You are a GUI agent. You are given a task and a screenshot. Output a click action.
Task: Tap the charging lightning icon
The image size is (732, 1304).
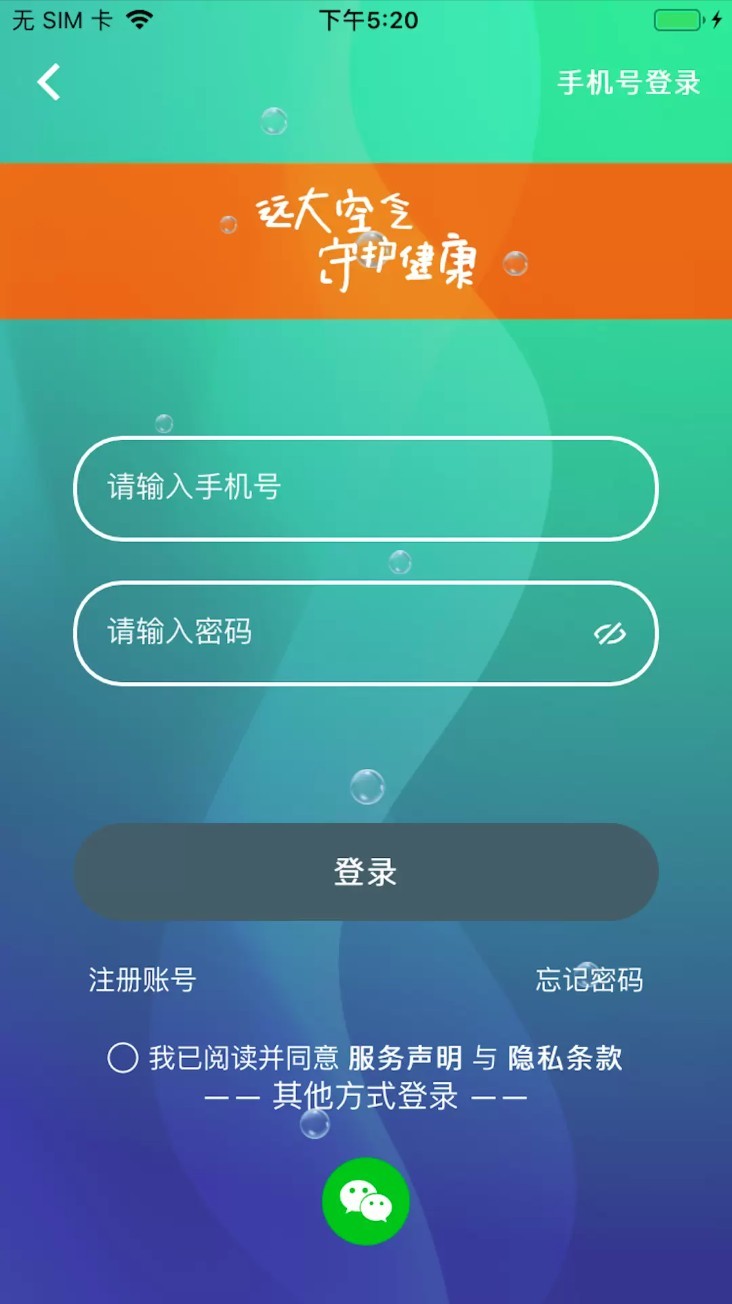pyautogui.click(x=716, y=18)
